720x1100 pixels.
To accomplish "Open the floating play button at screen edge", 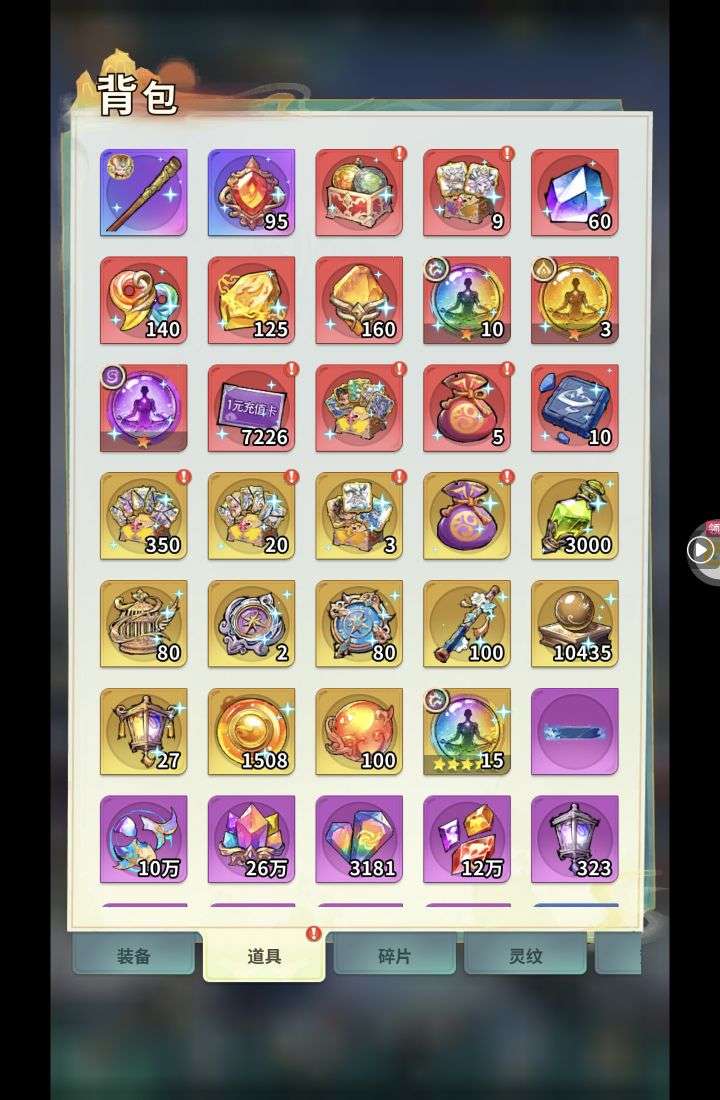I will tap(701, 549).
